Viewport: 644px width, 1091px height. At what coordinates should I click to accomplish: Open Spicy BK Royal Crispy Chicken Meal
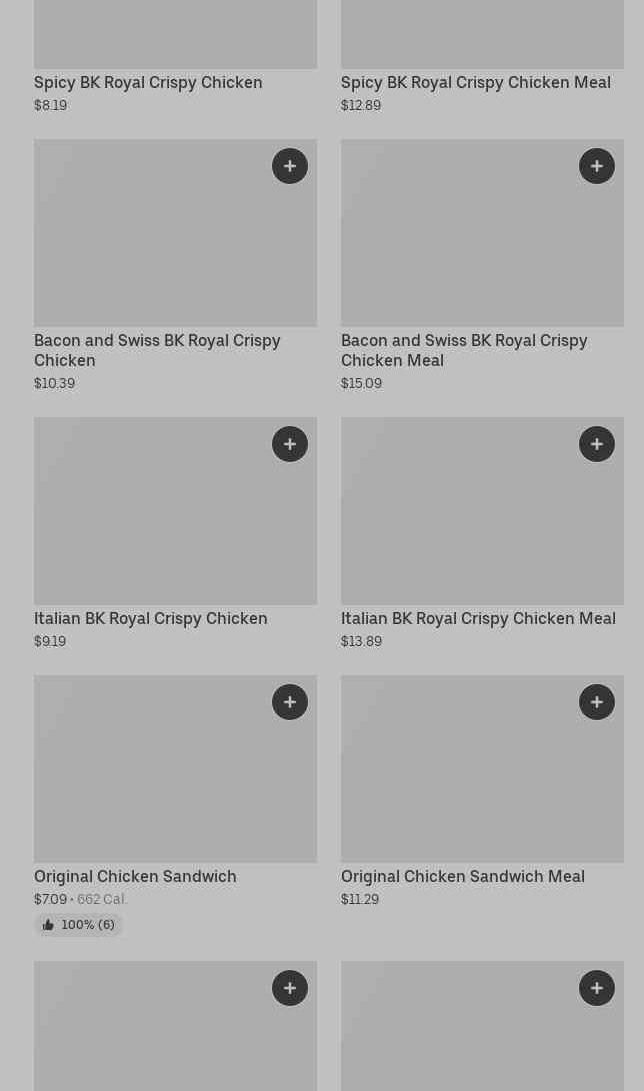(x=475, y=82)
